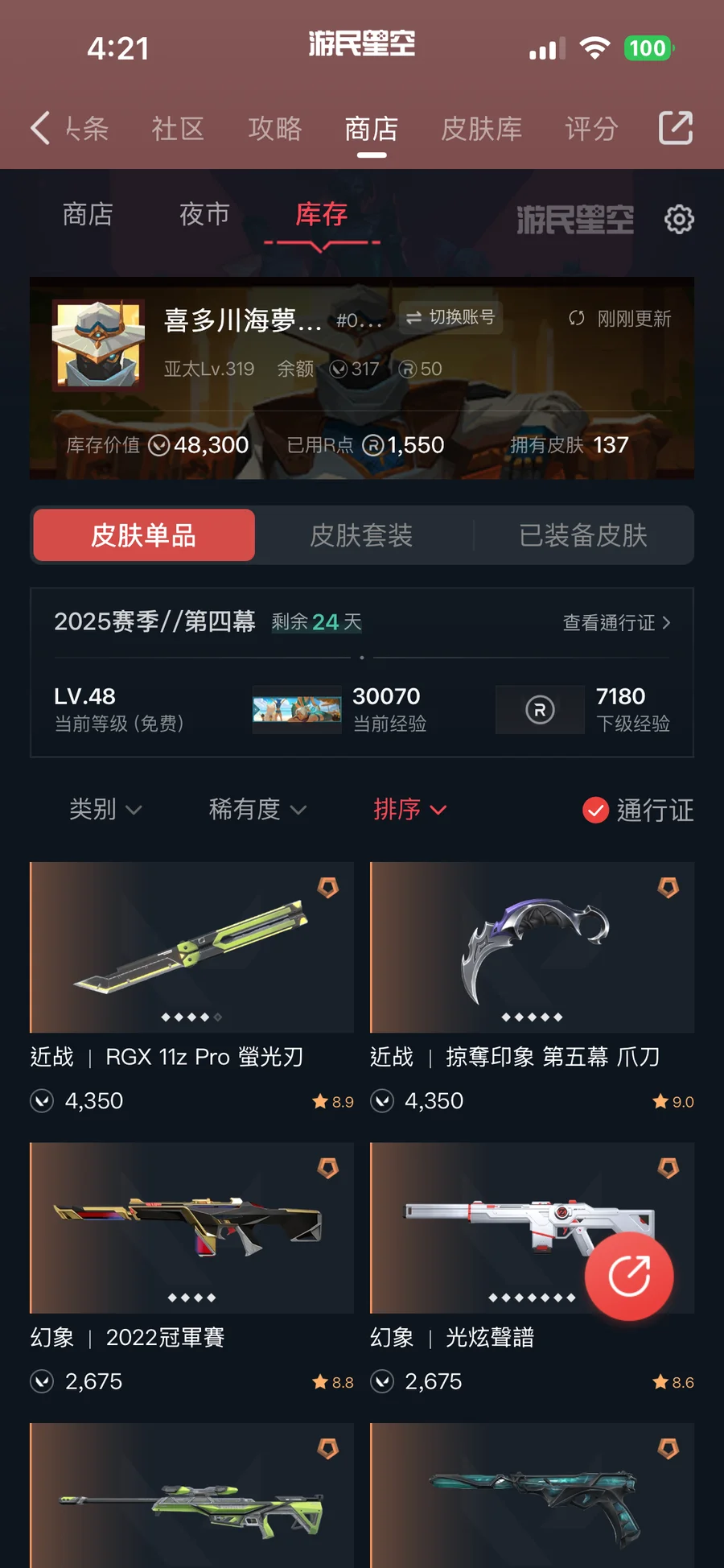
Task: Tap the red floating share button
Action: (629, 1276)
